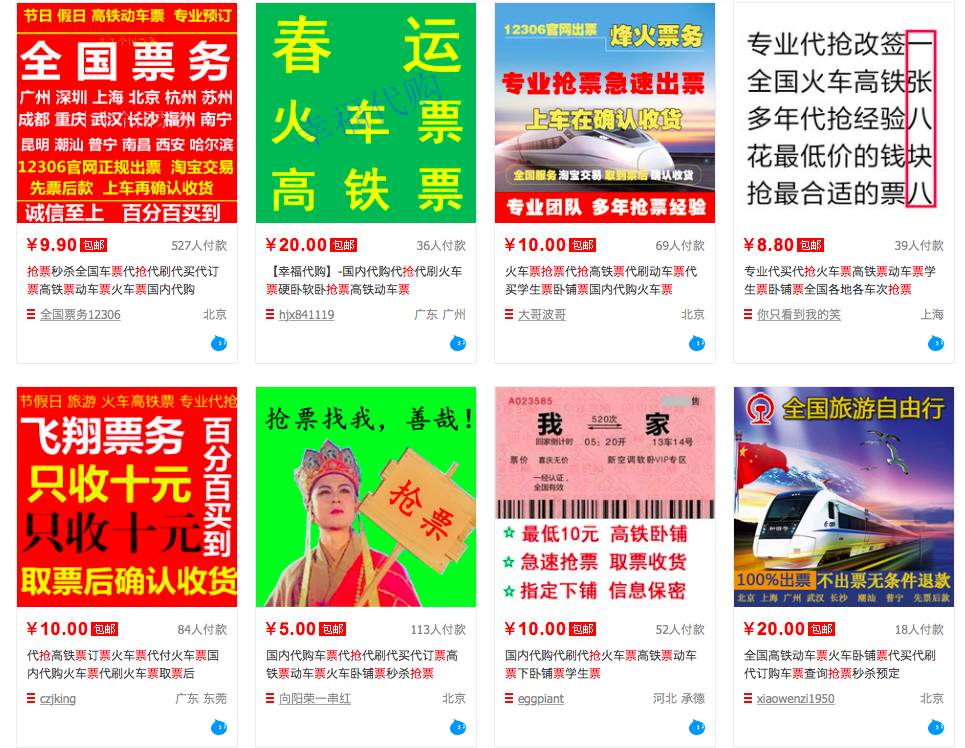Visit seller shop hjx841119
Image resolution: width=965 pixels, height=748 pixels.
(306, 314)
